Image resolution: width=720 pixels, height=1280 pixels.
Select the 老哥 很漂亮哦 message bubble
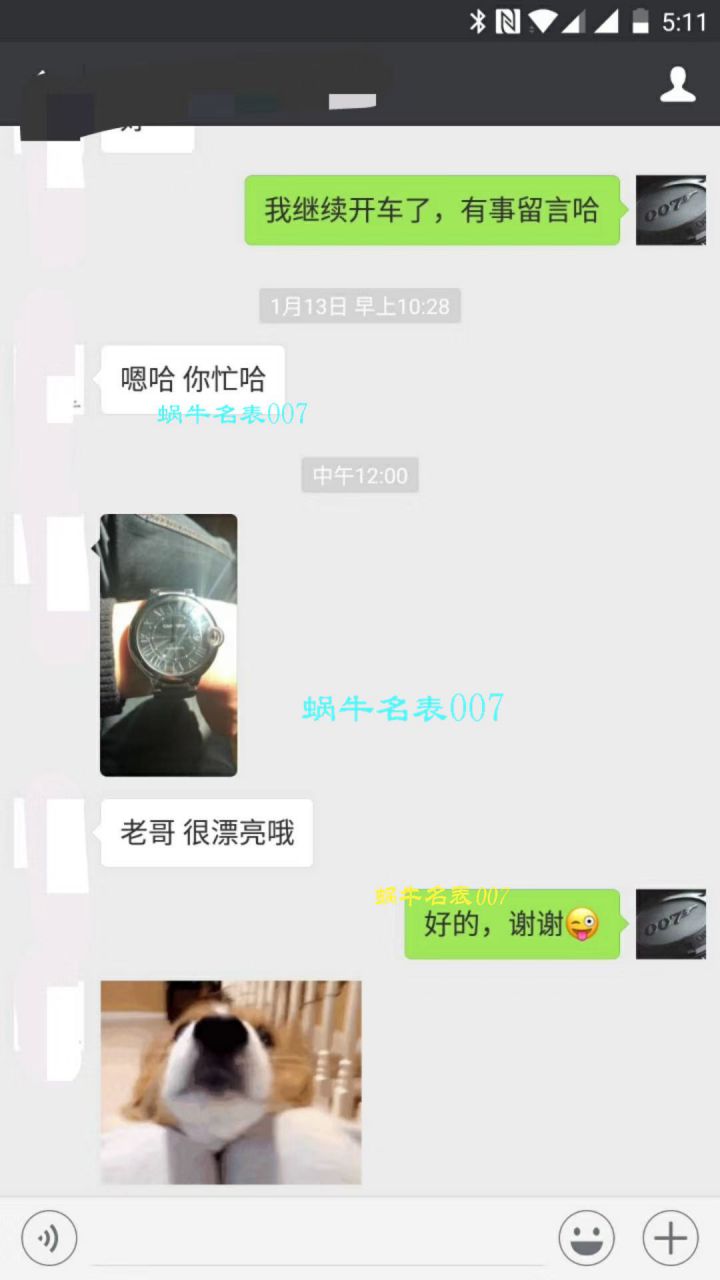click(x=206, y=832)
